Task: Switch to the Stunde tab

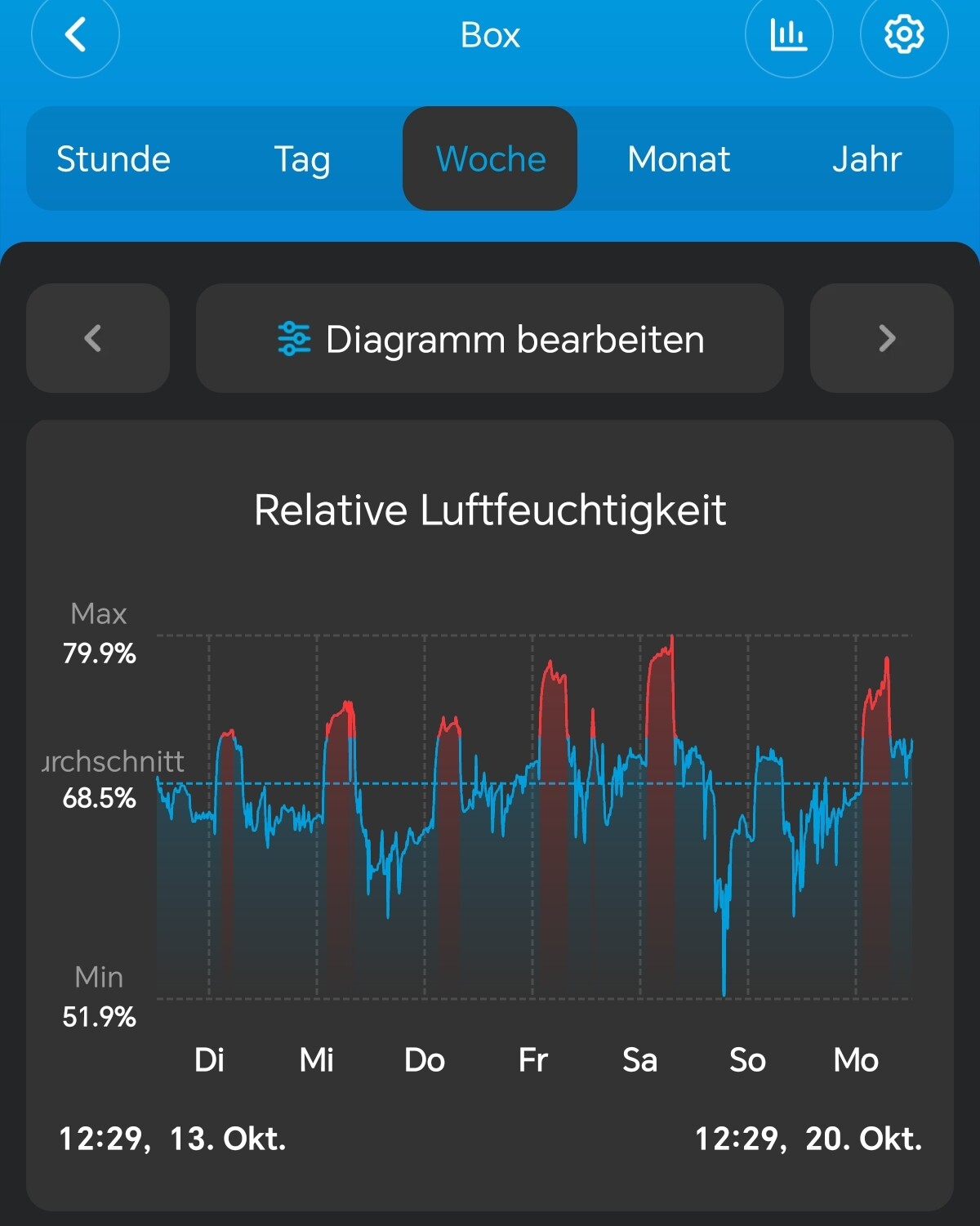Action: [x=114, y=159]
